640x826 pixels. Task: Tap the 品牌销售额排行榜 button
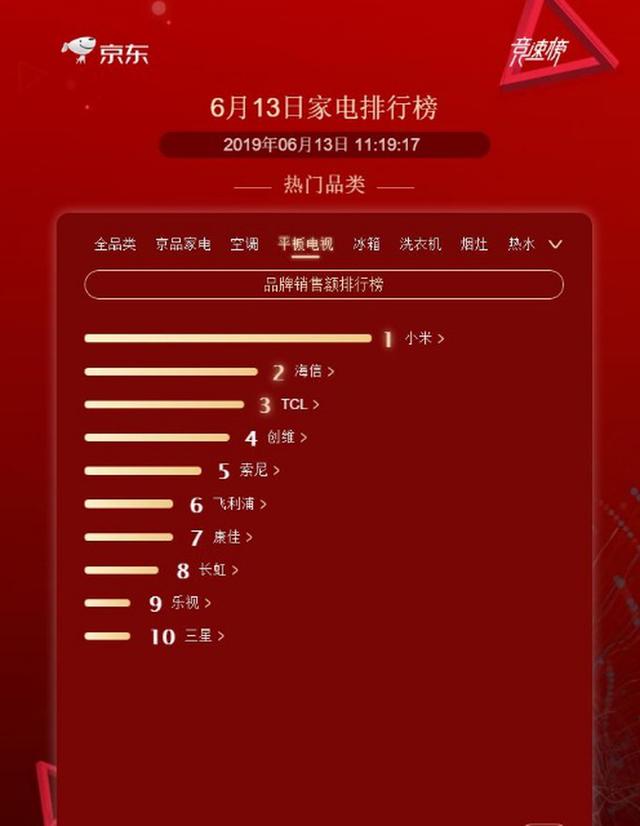pos(323,285)
